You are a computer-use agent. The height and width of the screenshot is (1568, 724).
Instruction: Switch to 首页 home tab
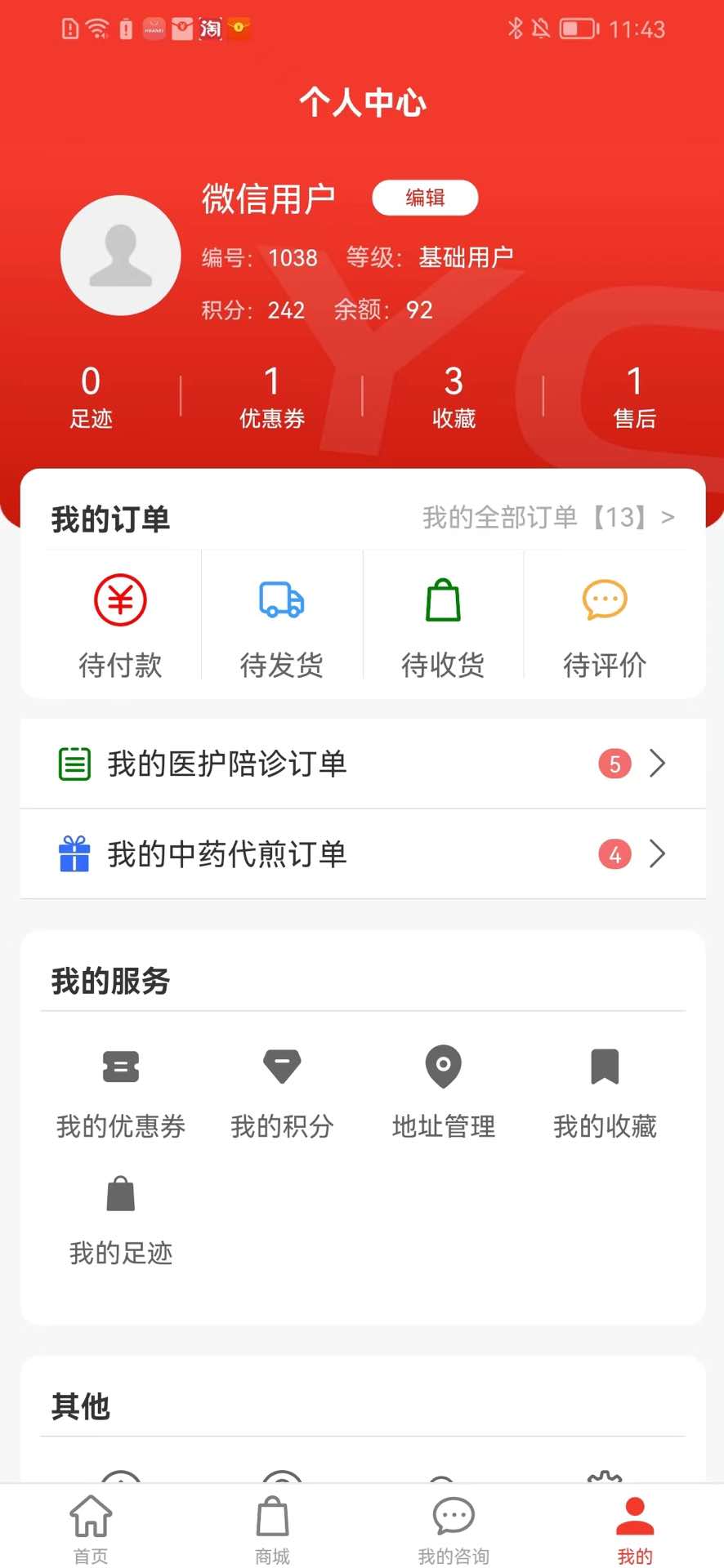pyautogui.click(x=90, y=1527)
